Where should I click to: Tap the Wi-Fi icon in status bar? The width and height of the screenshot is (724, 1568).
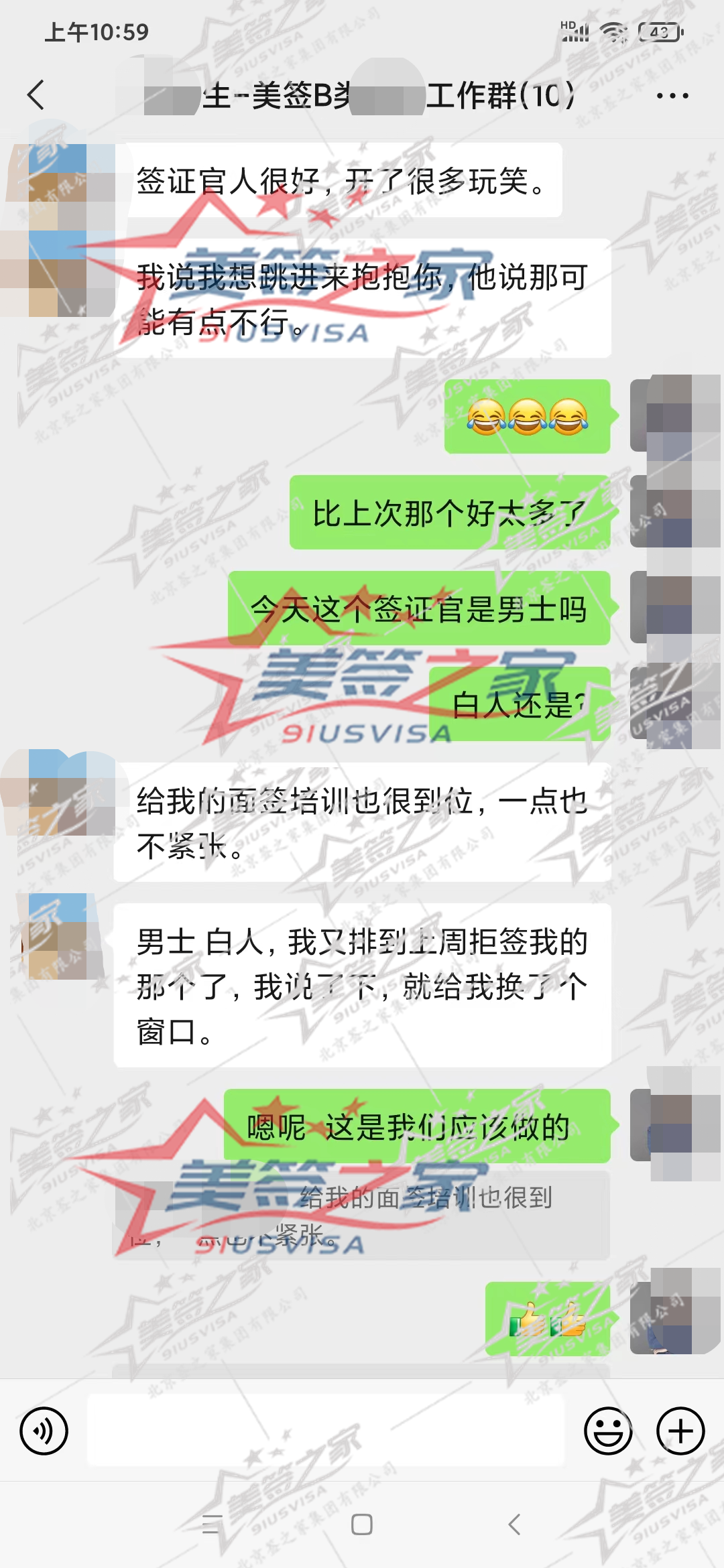[x=611, y=30]
